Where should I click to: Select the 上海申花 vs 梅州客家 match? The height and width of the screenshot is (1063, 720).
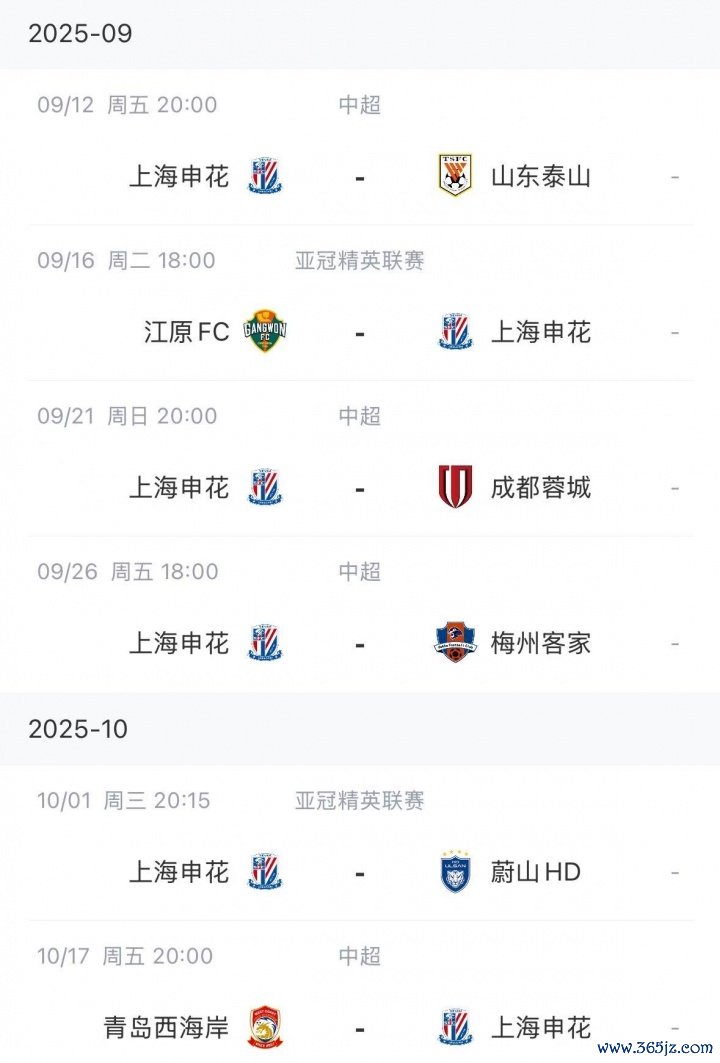360,643
